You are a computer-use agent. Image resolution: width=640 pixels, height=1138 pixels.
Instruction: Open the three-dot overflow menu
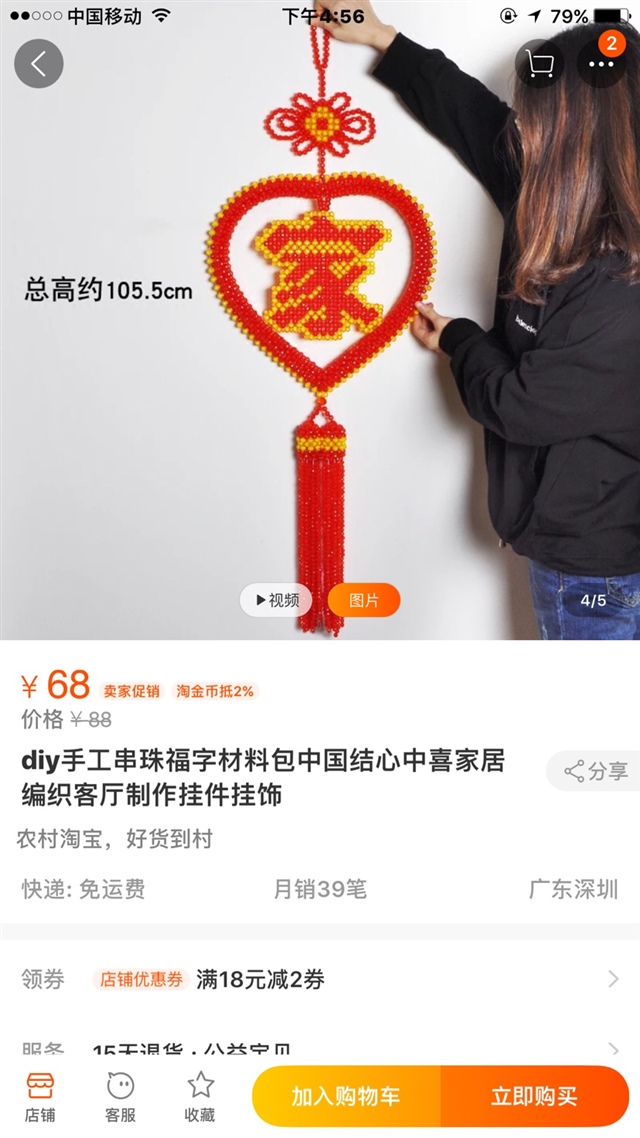click(601, 64)
